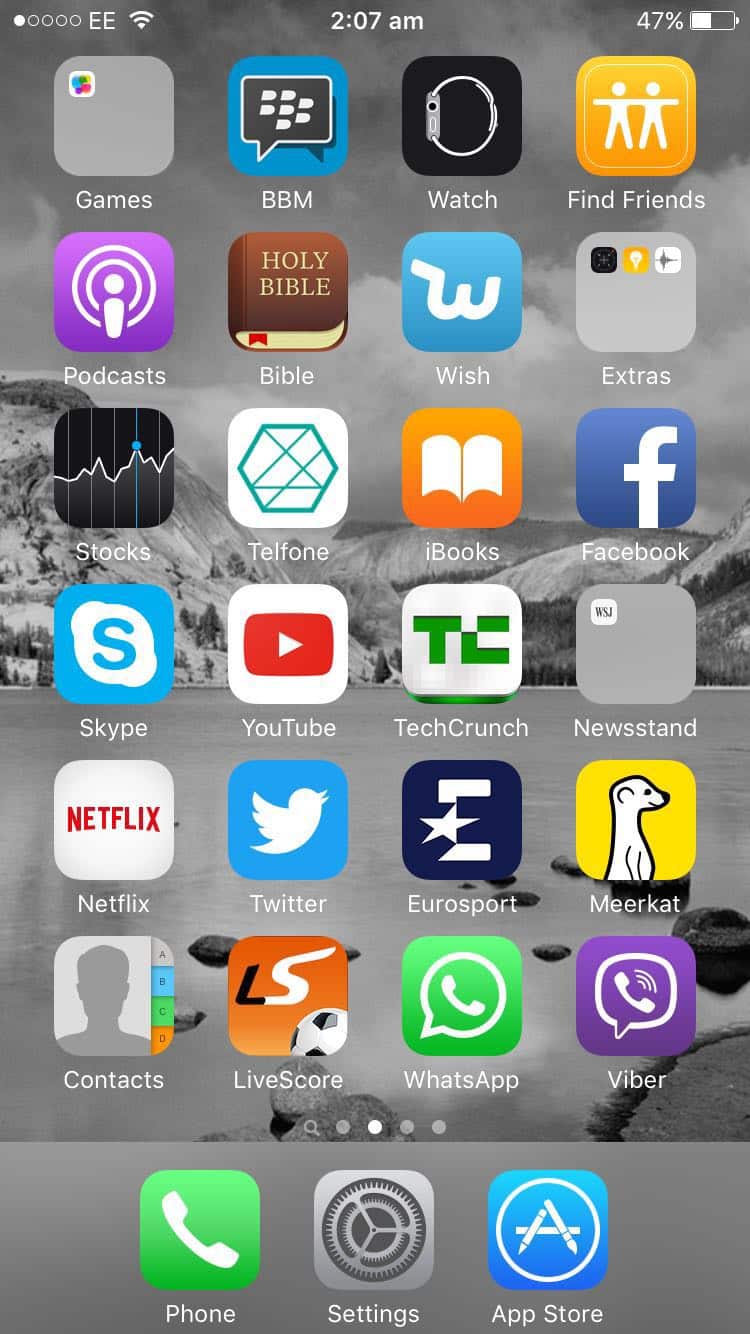Open the Extras folder
This screenshot has height=1334, width=750.
point(636,292)
